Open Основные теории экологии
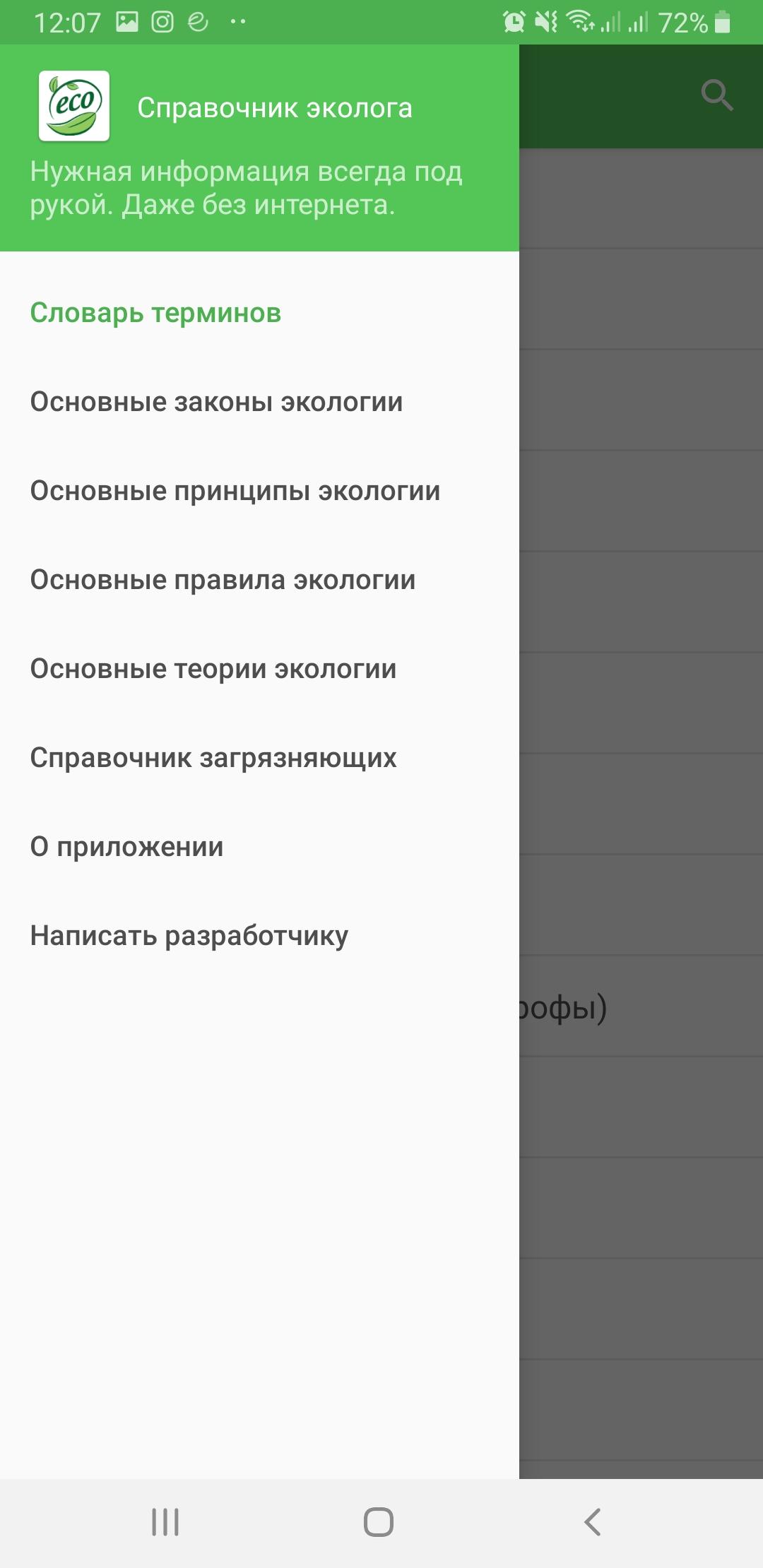Screen dimensions: 763x1568 point(259,669)
